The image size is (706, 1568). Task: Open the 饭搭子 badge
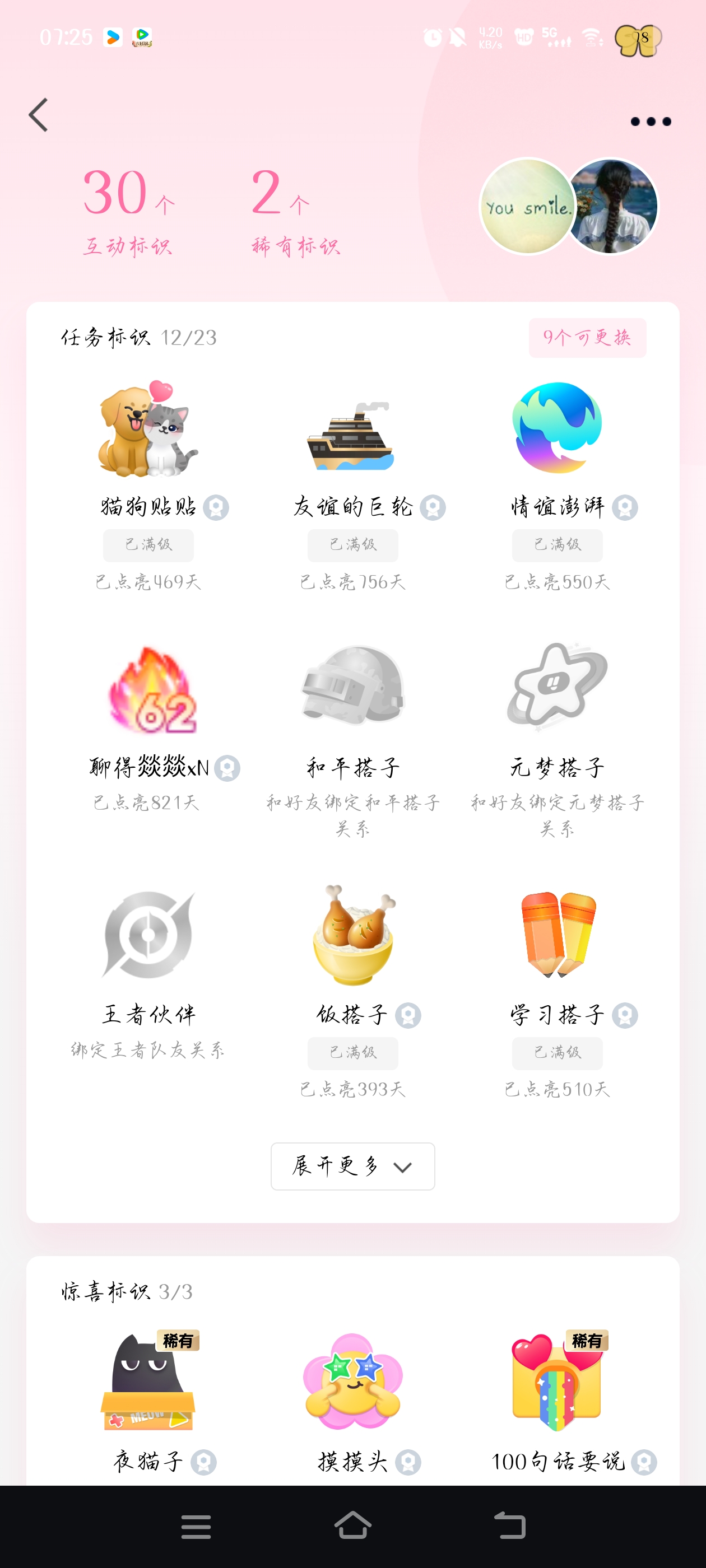pyautogui.click(x=352, y=935)
